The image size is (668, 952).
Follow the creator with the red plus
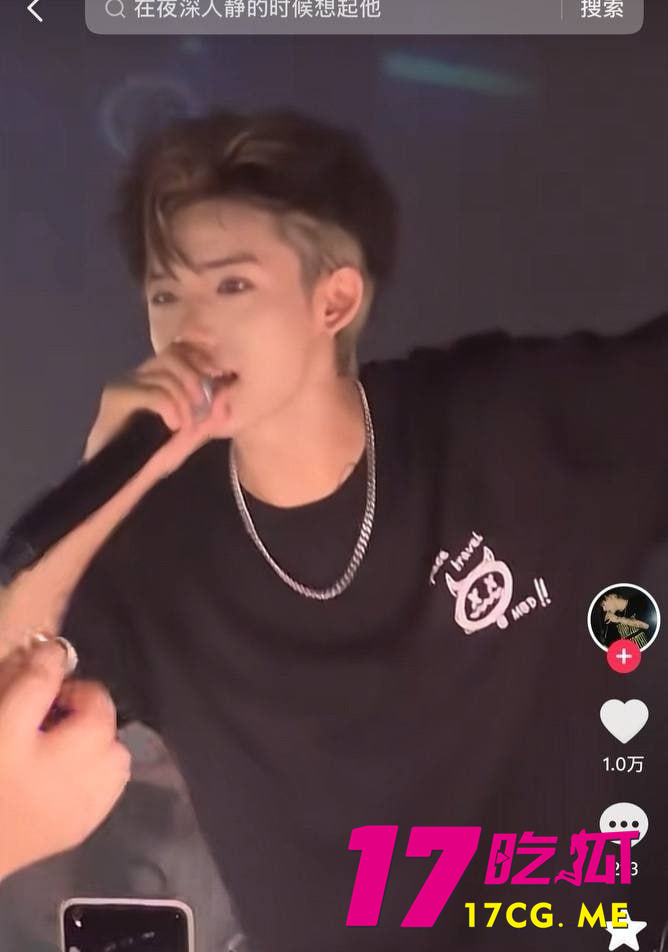tap(623, 657)
